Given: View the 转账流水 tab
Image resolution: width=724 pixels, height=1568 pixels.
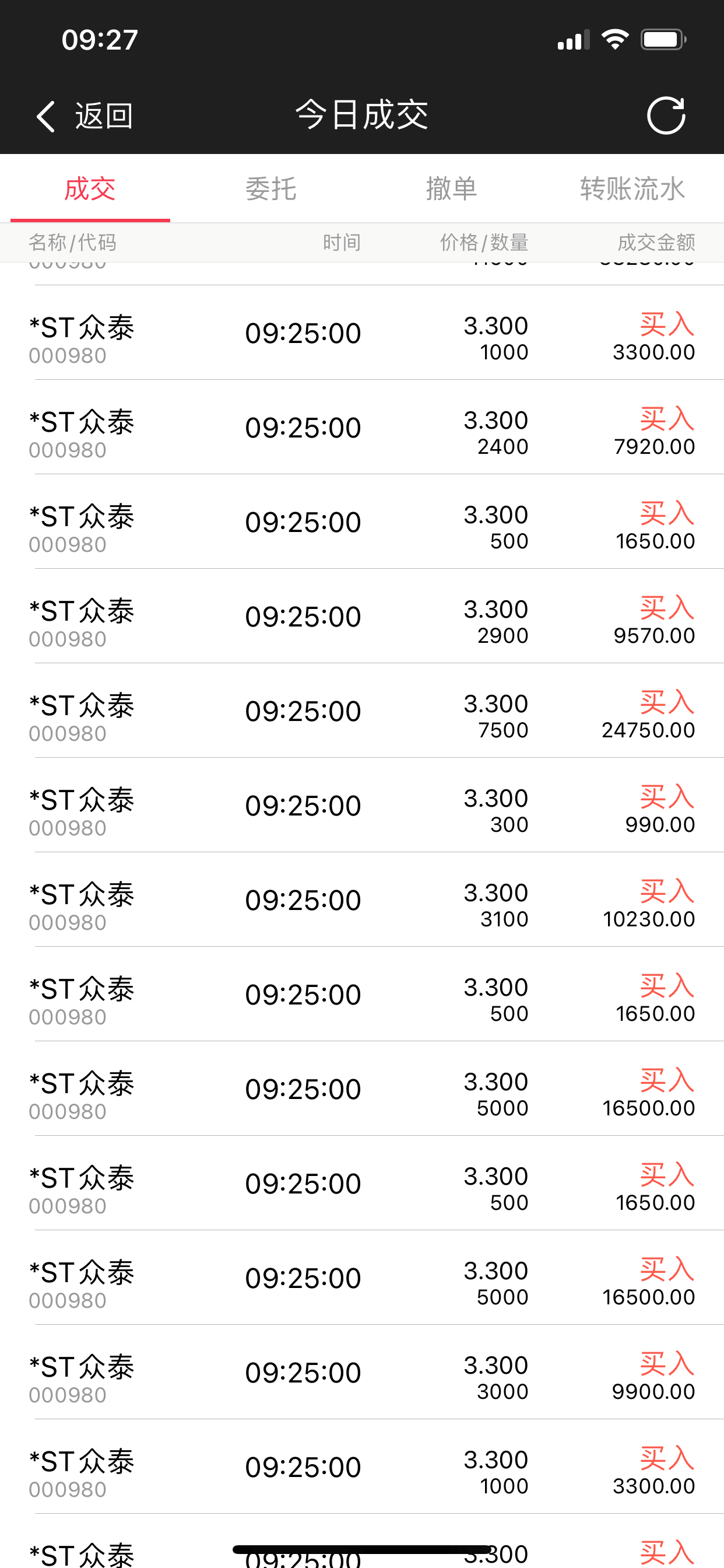Looking at the screenshot, I should click(x=632, y=188).
